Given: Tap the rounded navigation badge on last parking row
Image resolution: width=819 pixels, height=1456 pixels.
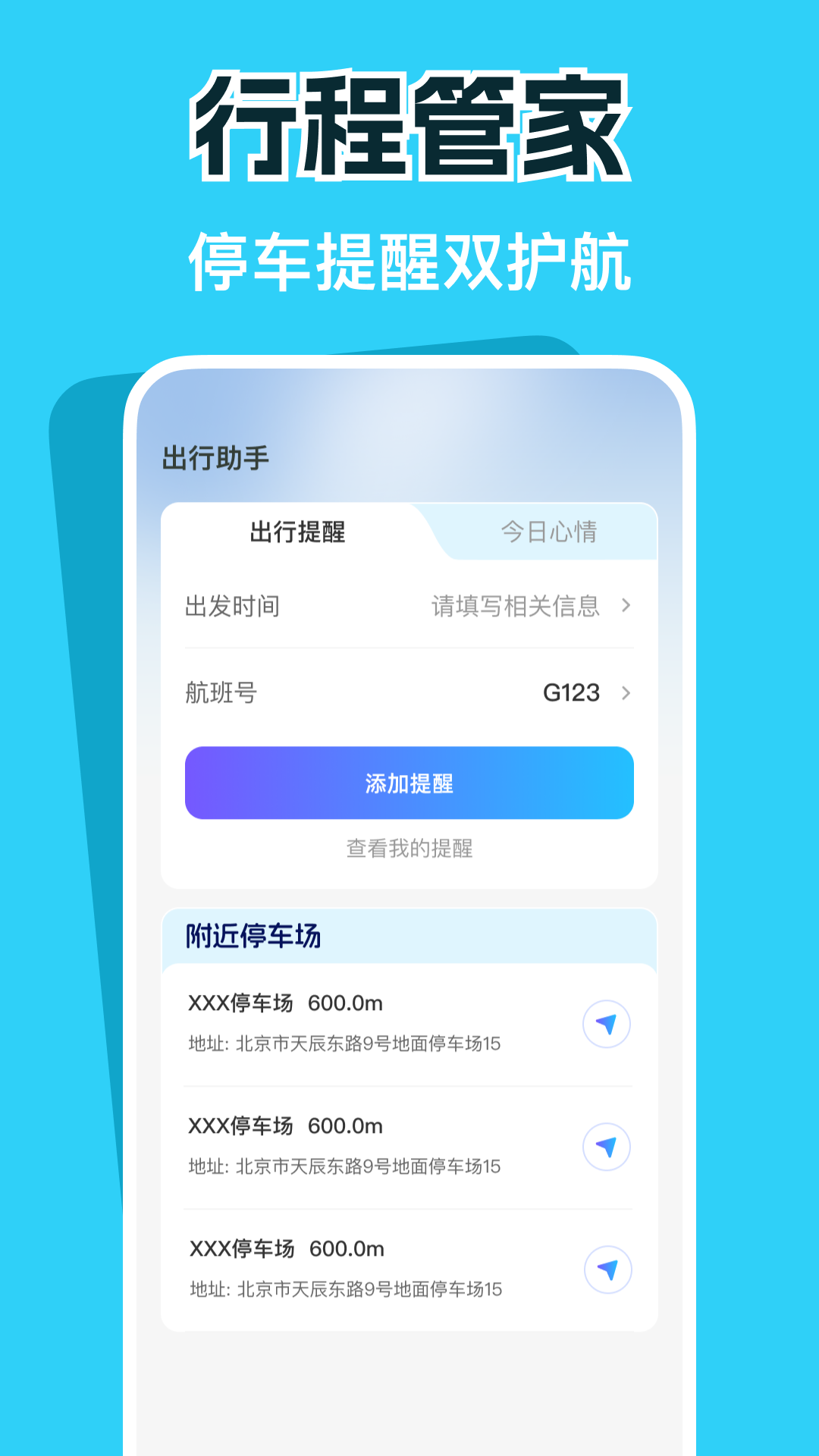Looking at the screenshot, I should coord(607,1269).
